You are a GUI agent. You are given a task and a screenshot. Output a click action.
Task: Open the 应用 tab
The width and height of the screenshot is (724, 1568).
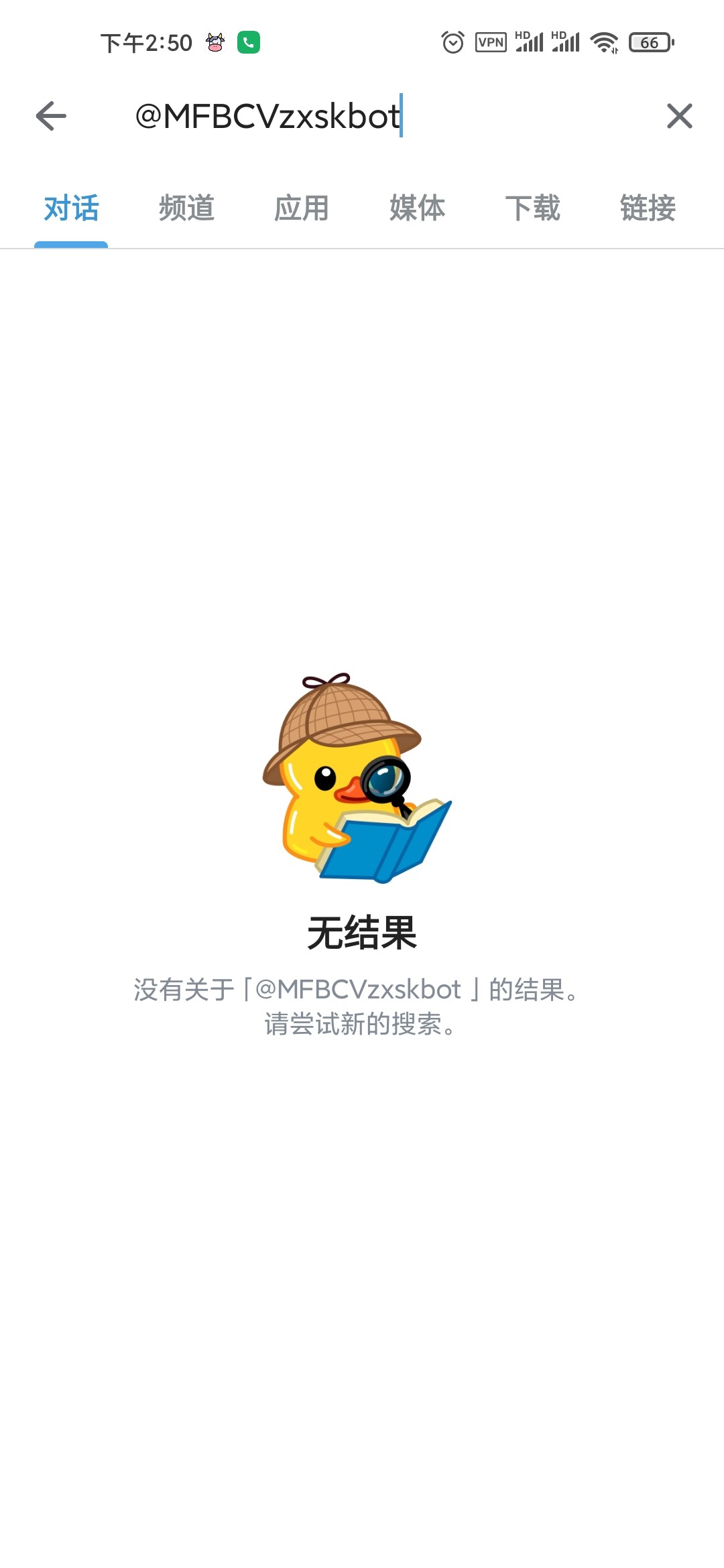pos(302,208)
